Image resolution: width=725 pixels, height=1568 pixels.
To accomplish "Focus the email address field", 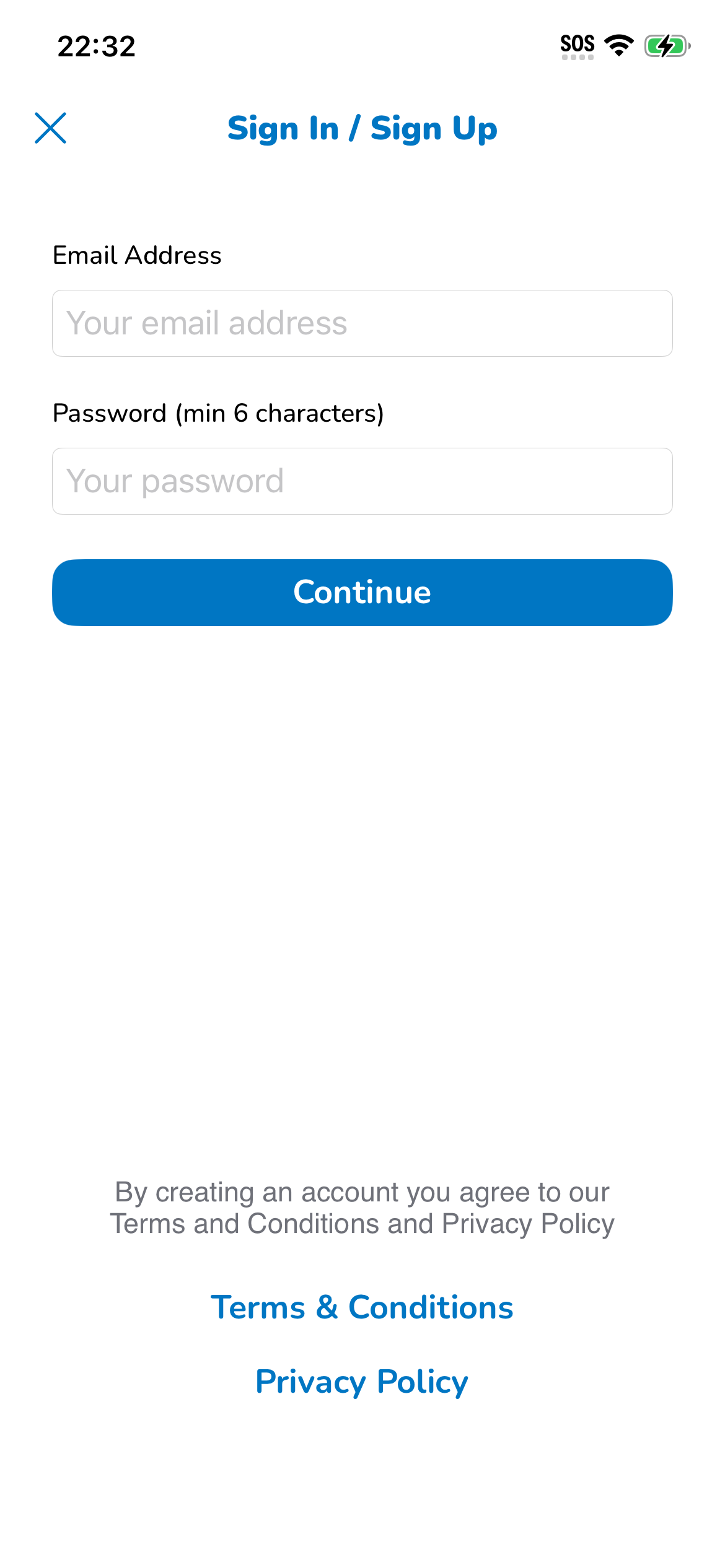I will click(x=362, y=323).
